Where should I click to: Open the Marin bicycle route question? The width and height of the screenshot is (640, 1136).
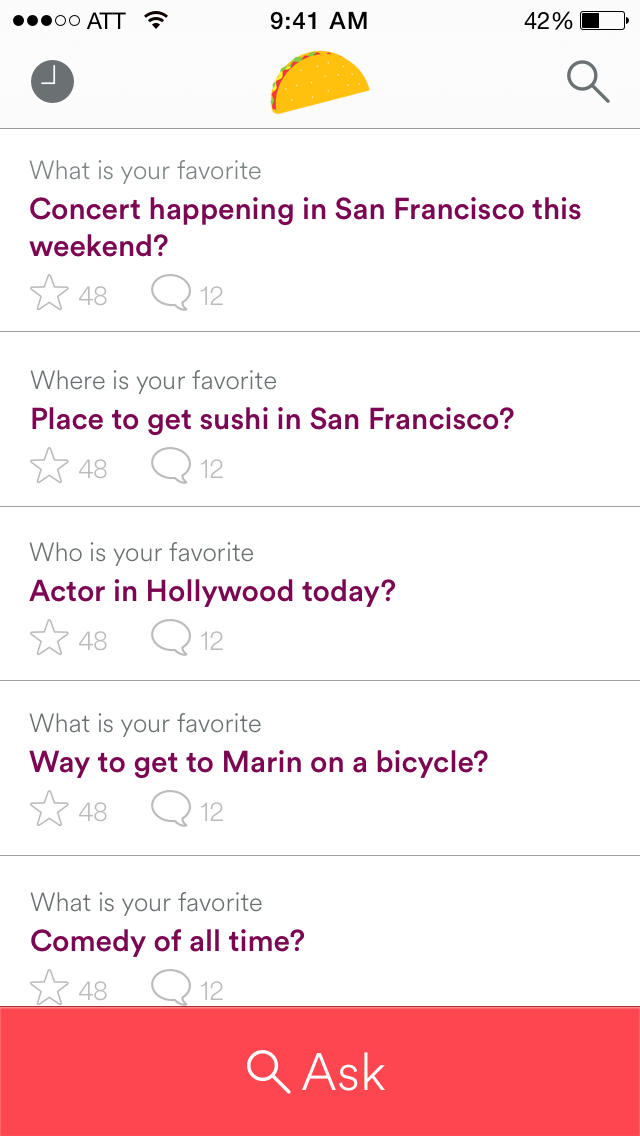[x=259, y=763]
